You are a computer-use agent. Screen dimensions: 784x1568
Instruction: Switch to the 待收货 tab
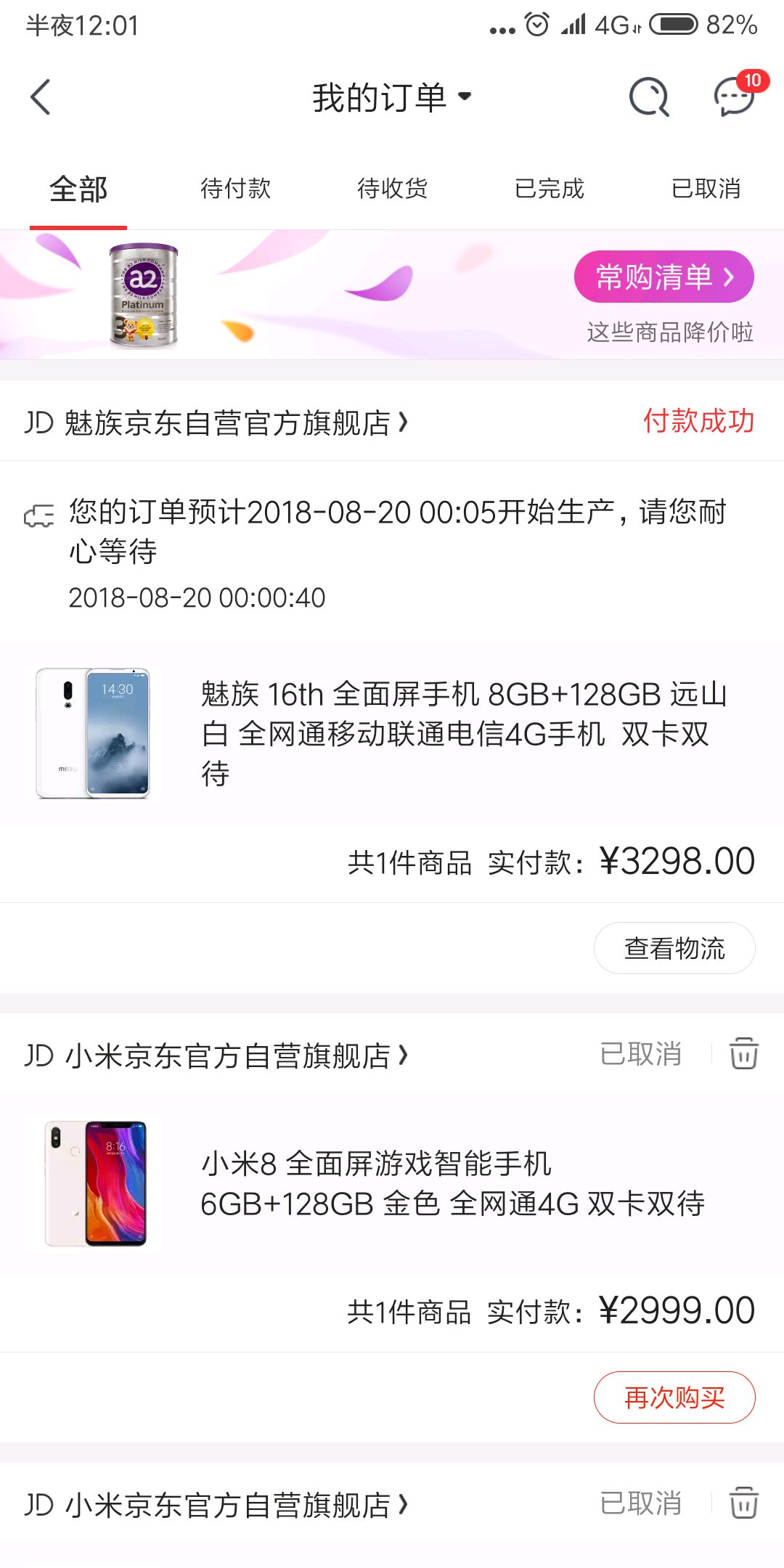(x=392, y=189)
